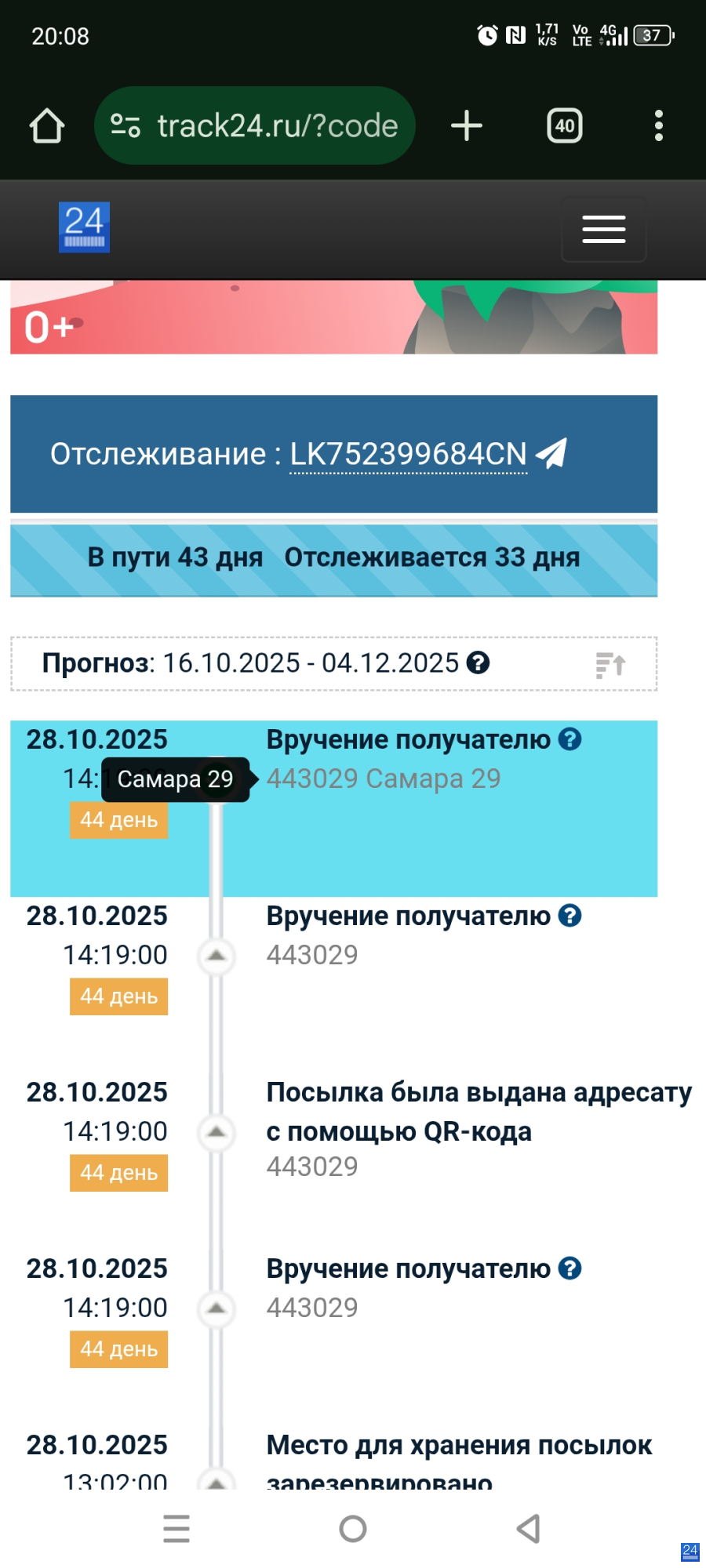Show the 40 open tabs
Viewport: 706px width, 1568px height.
click(x=565, y=125)
